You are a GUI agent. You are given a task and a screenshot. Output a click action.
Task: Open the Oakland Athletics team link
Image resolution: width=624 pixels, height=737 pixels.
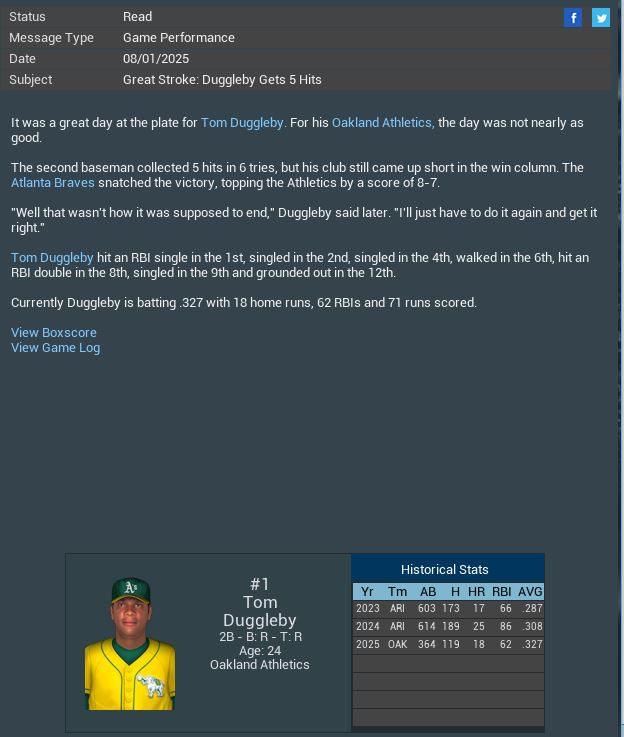pos(382,123)
